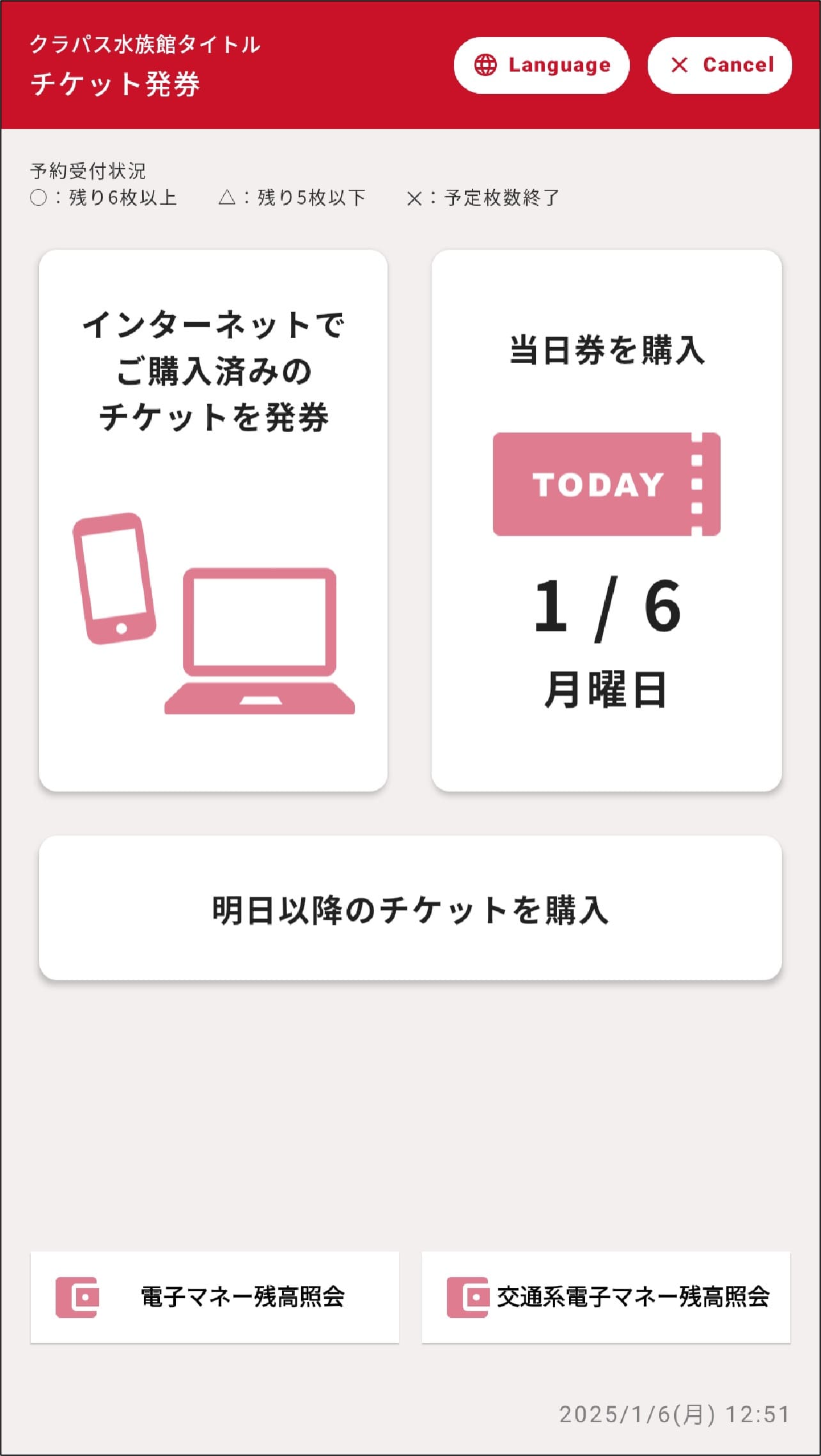This screenshot has height=1456, width=821.
Task: Cancel the ticket issuing process
Action: coord(720,65)
